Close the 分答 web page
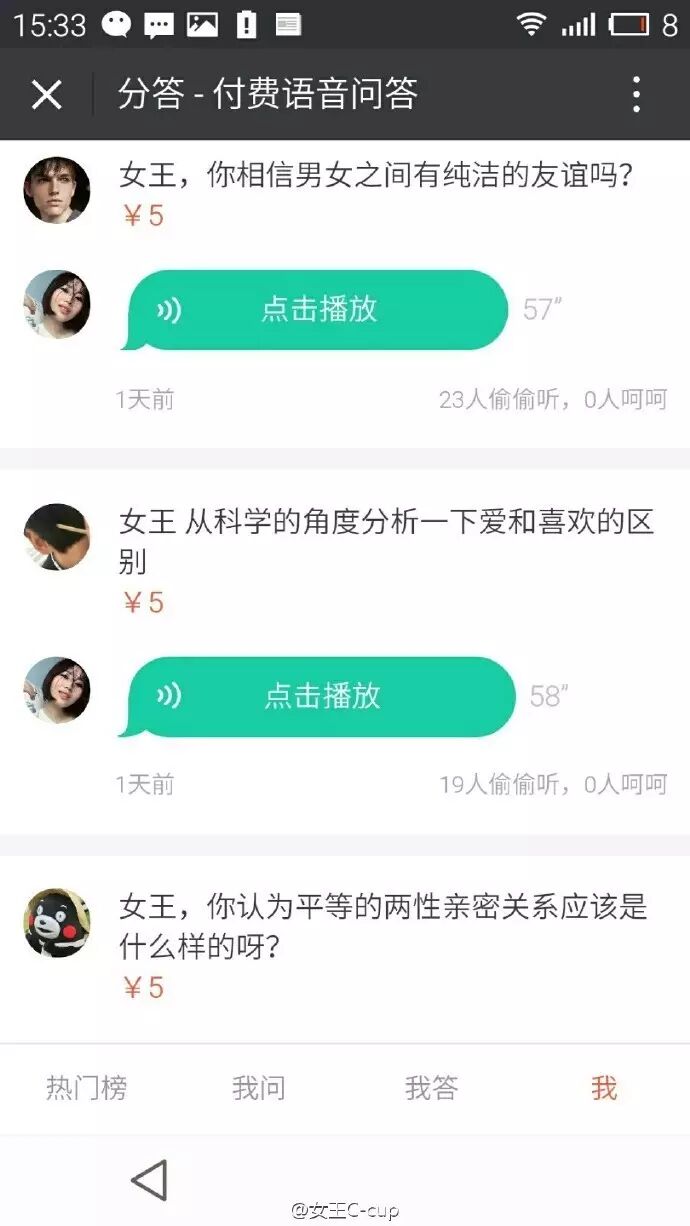Image resolution: width=690 pixels, height=1226 pixels. pyautogui.click(x=46, y=95)
